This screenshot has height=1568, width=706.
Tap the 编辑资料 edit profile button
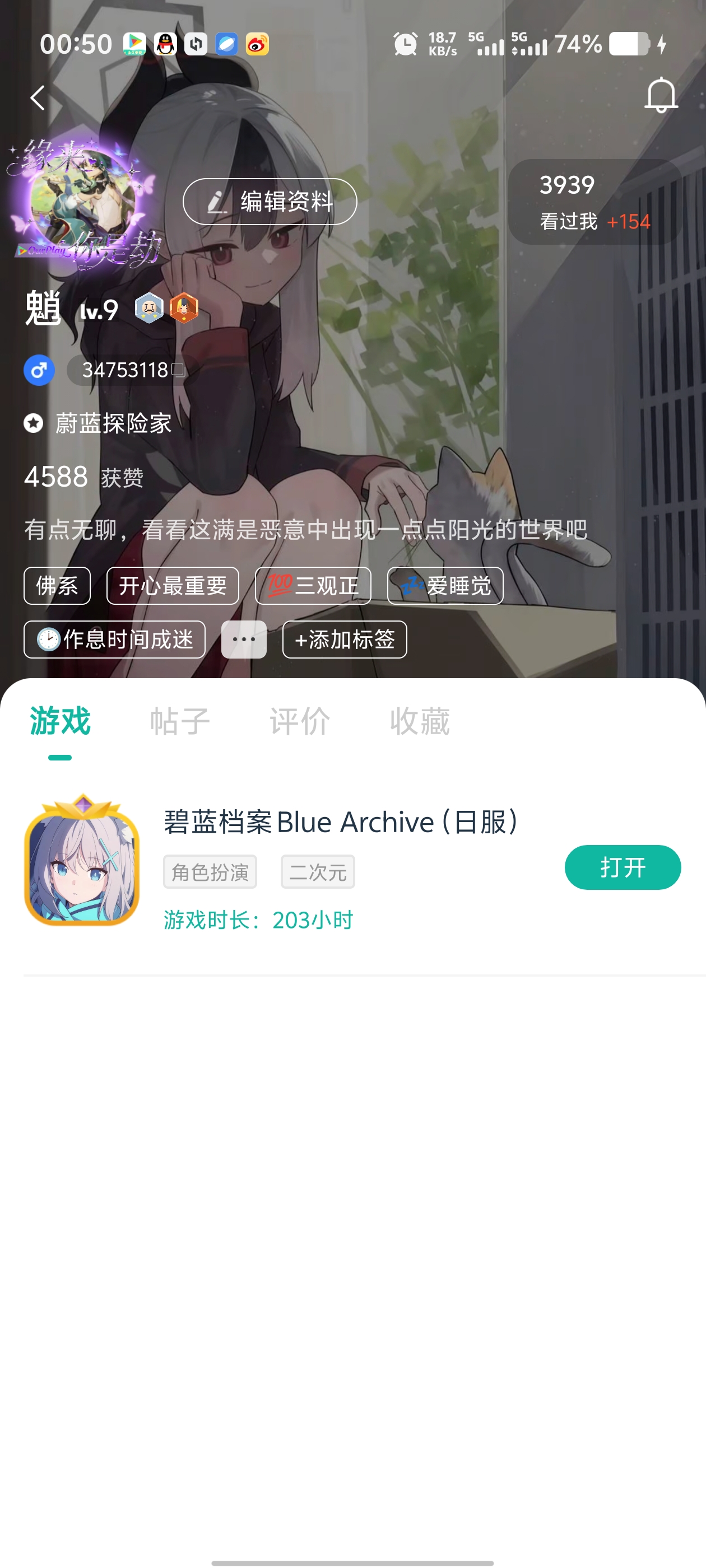coord(270,202)
